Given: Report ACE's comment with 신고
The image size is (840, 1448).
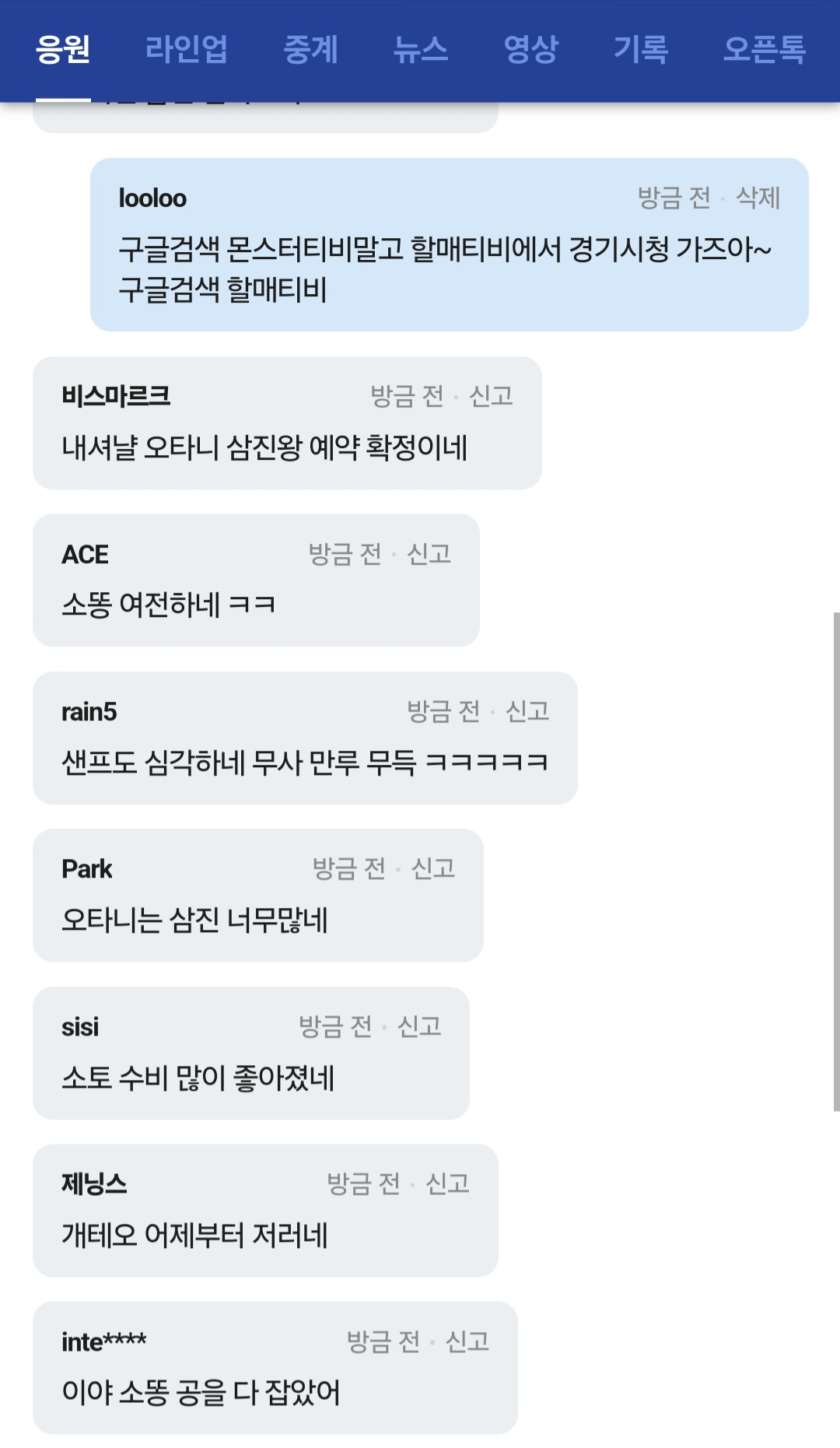Looking at the screenshot, I should point(429,554).
